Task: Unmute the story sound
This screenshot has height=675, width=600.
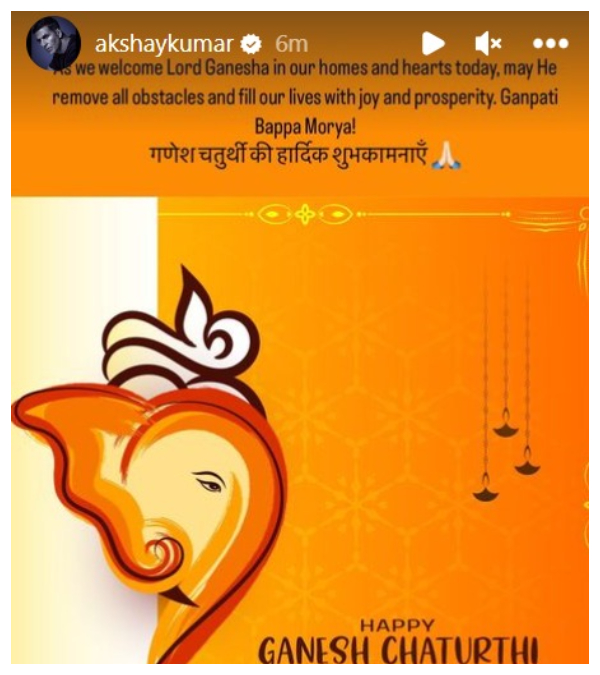Action: (x=489, y=43)
